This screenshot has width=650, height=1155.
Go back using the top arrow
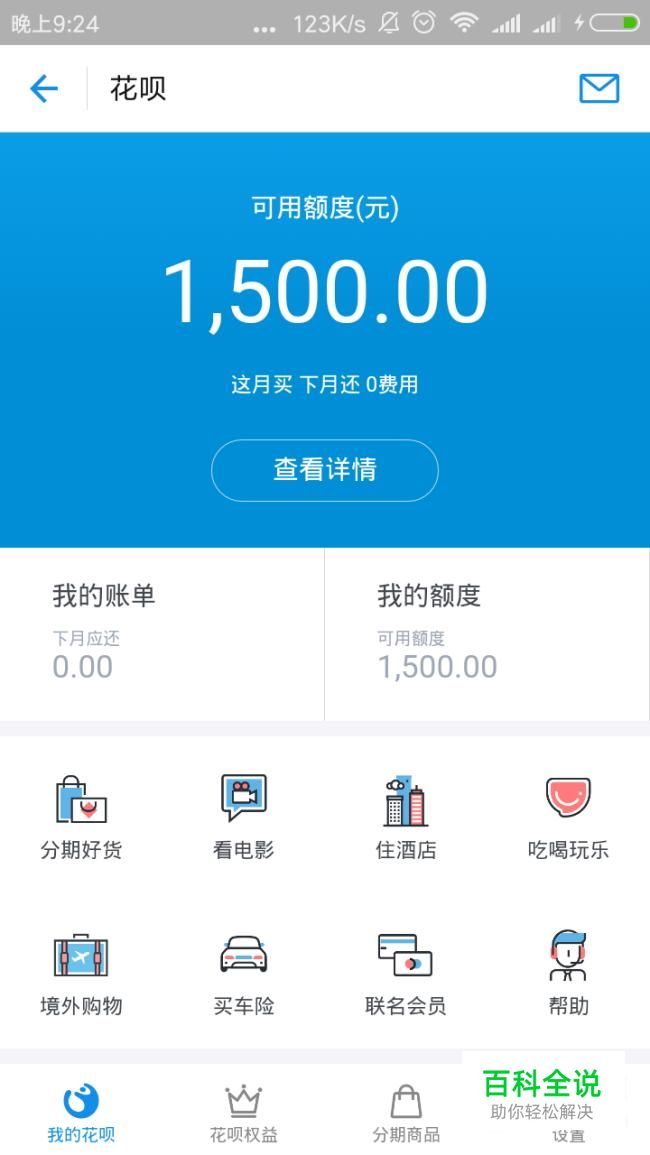[x=44, y=89]
